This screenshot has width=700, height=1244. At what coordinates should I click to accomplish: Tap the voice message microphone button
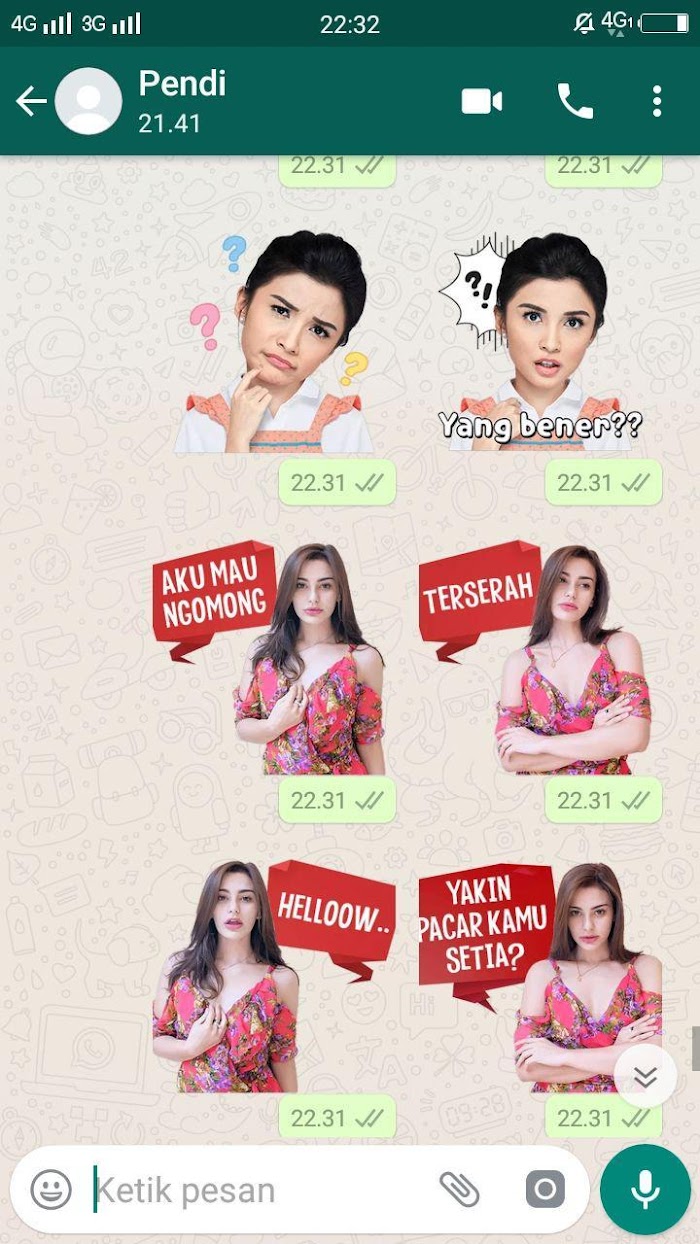645,1189
